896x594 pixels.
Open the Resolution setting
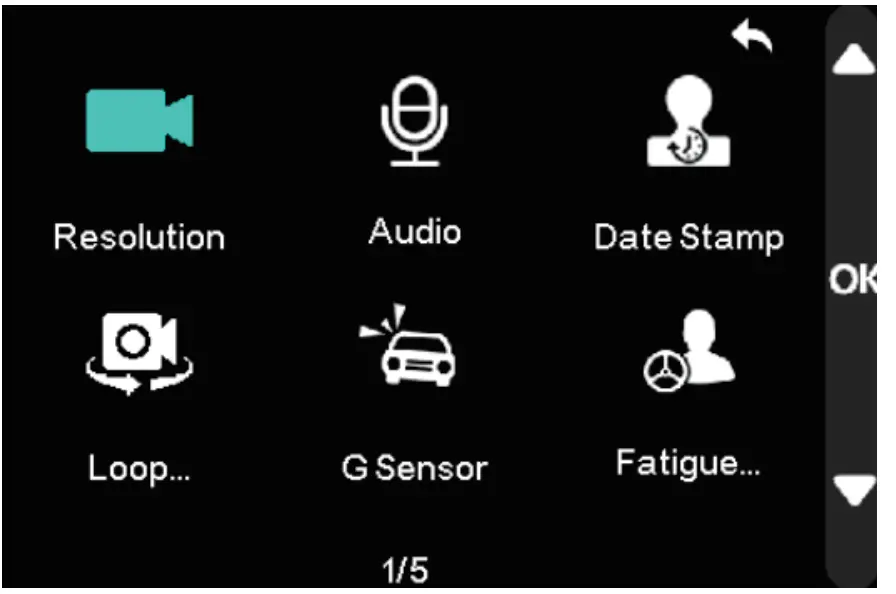139,122
